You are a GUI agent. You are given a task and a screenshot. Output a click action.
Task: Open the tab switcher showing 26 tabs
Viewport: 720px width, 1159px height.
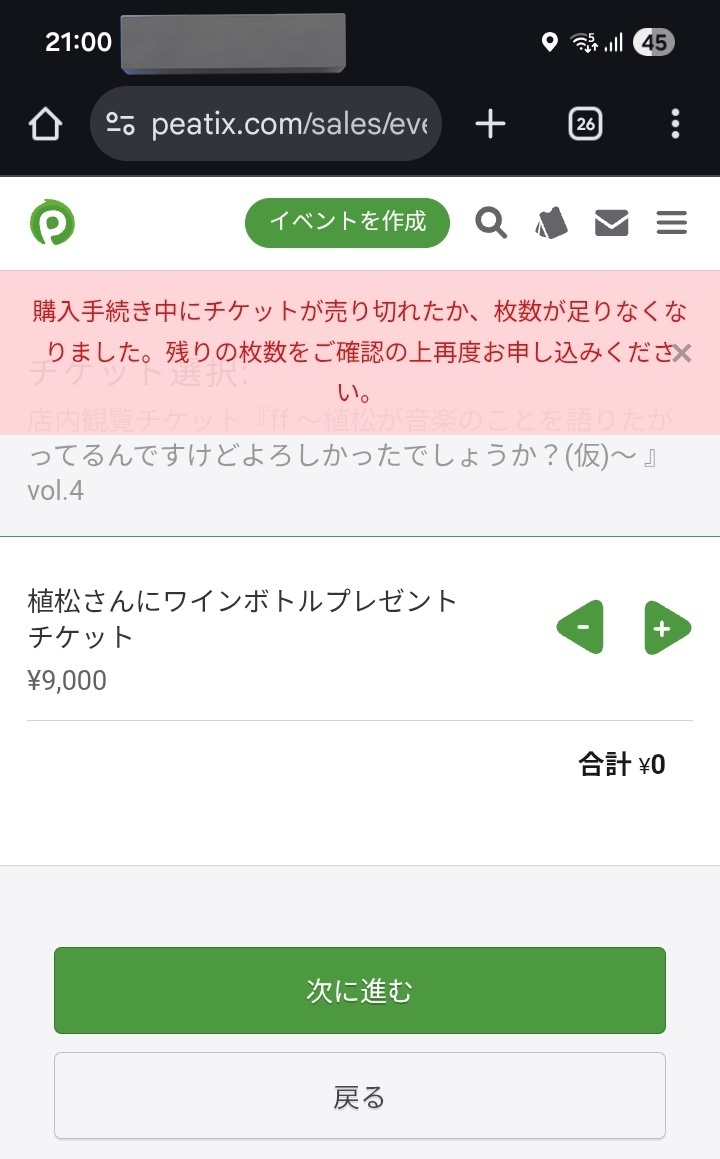pyautogui.click(x=585, y=125)
